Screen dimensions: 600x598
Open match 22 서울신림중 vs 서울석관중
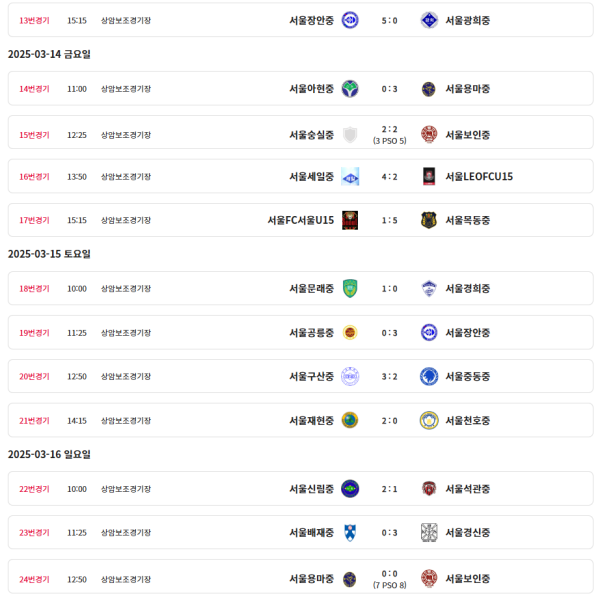click(300, 489)
